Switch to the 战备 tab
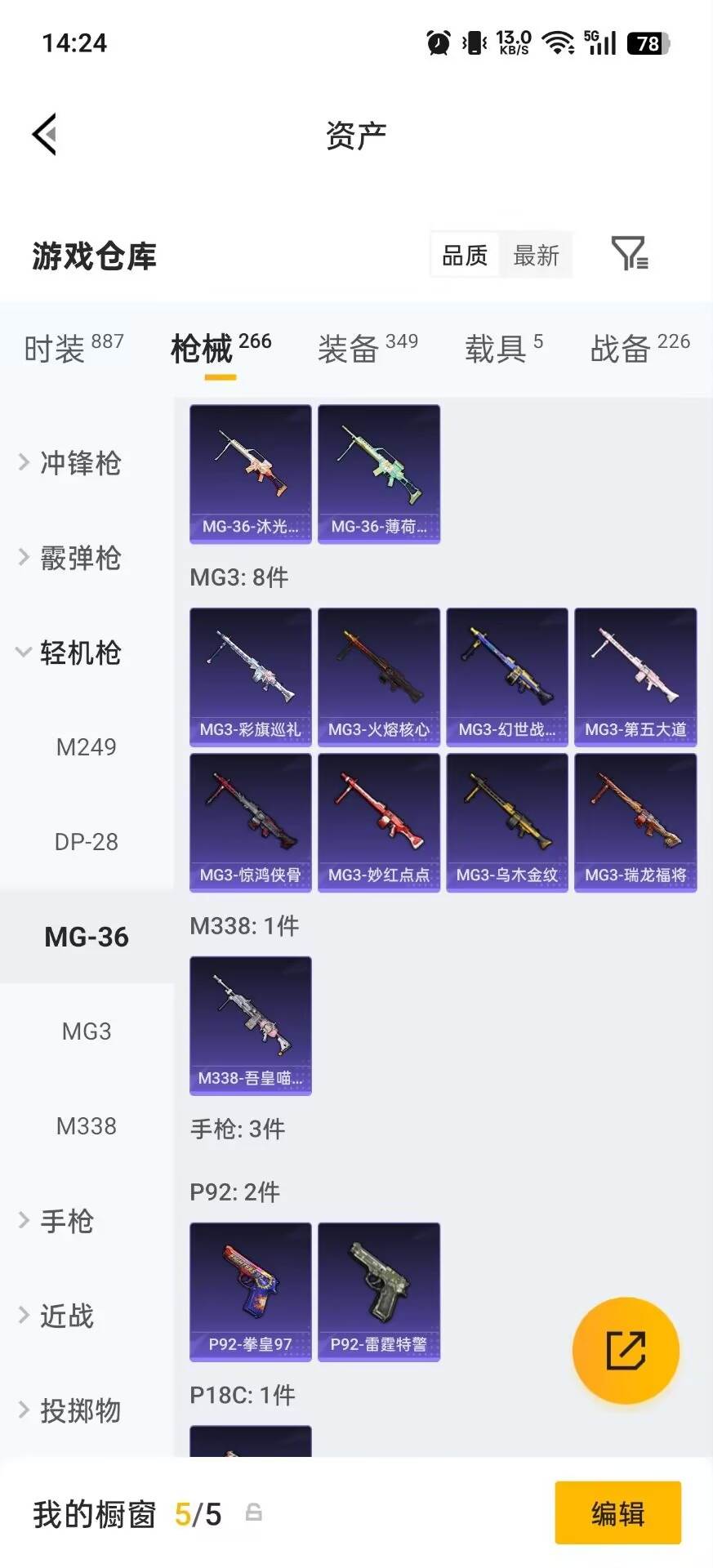 pos(640,349)
